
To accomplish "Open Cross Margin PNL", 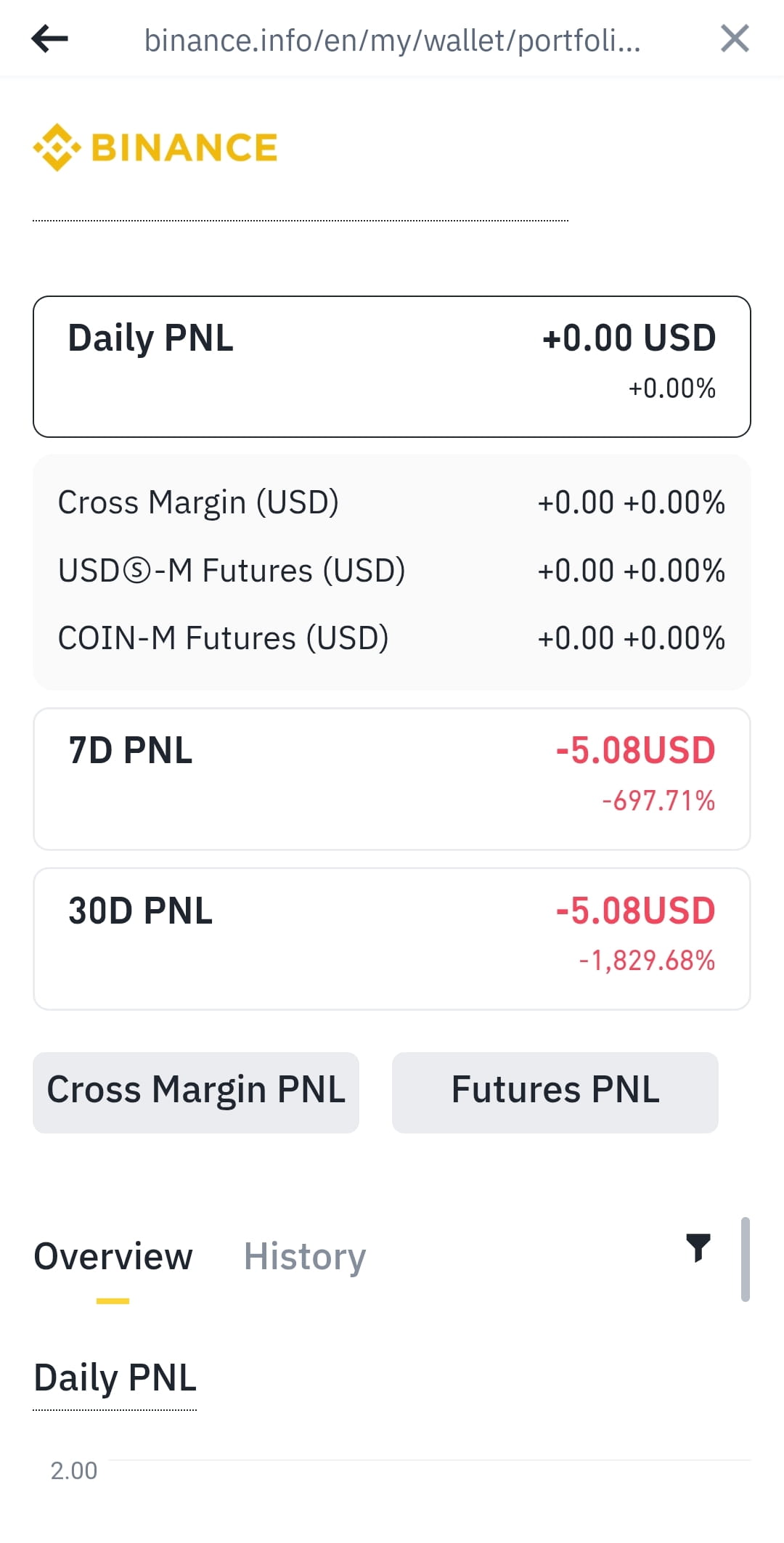I will (196, 1092).
